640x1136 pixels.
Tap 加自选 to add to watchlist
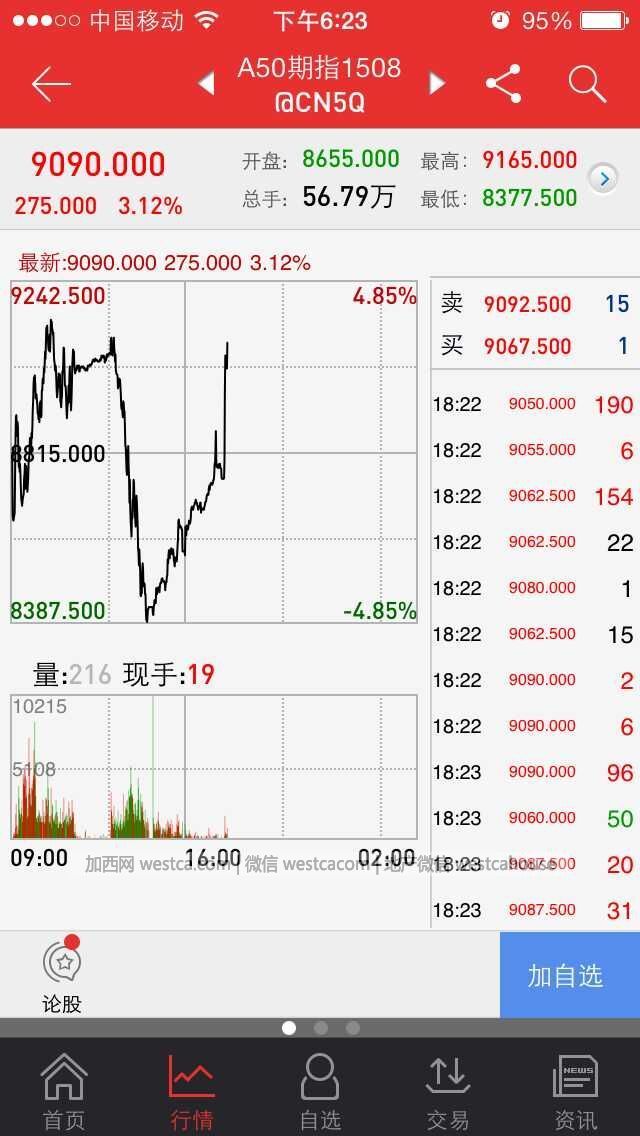[568, 975]
